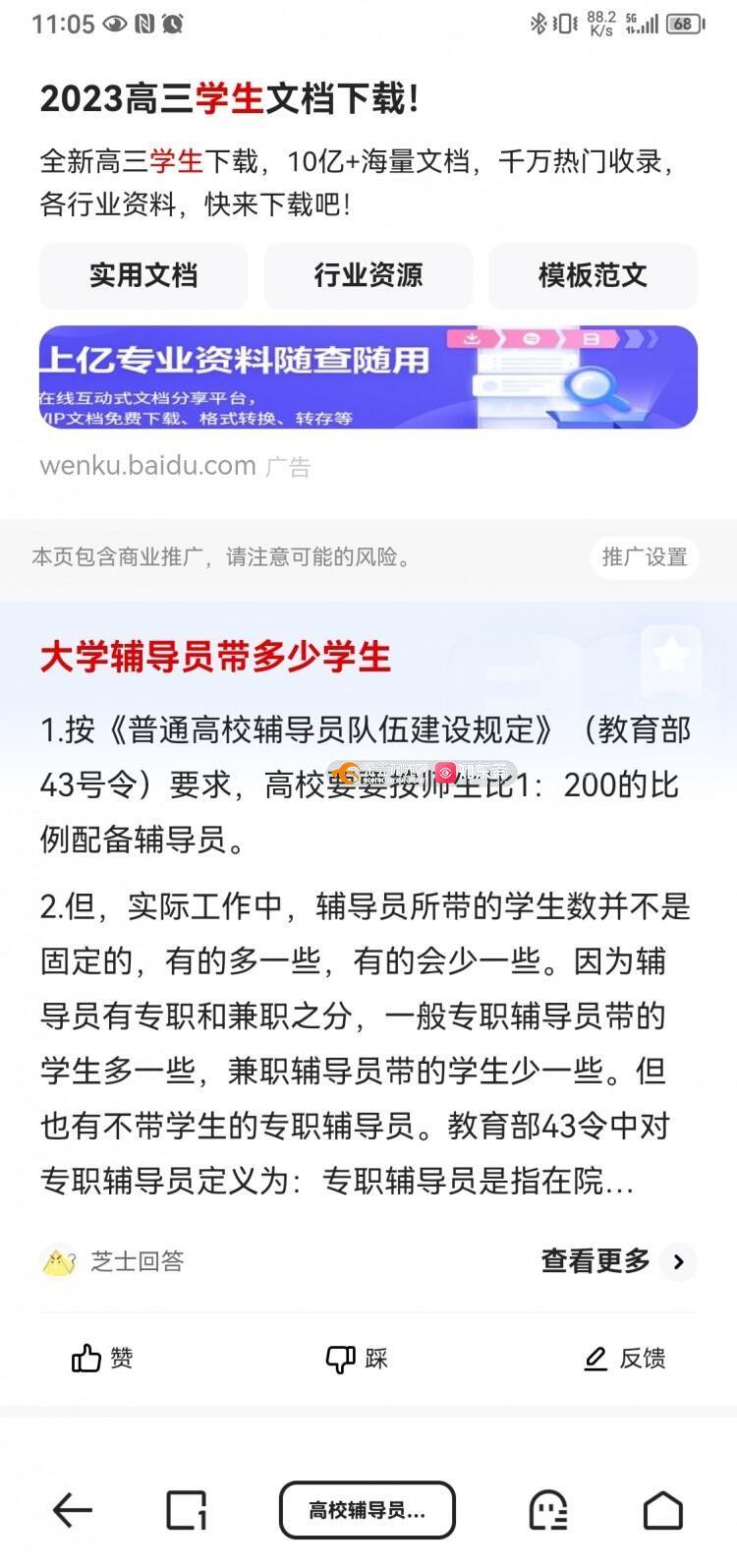This screenshot has width=737, height=1568.
Task: Send feedback via 反馈
Action: 625,1359
